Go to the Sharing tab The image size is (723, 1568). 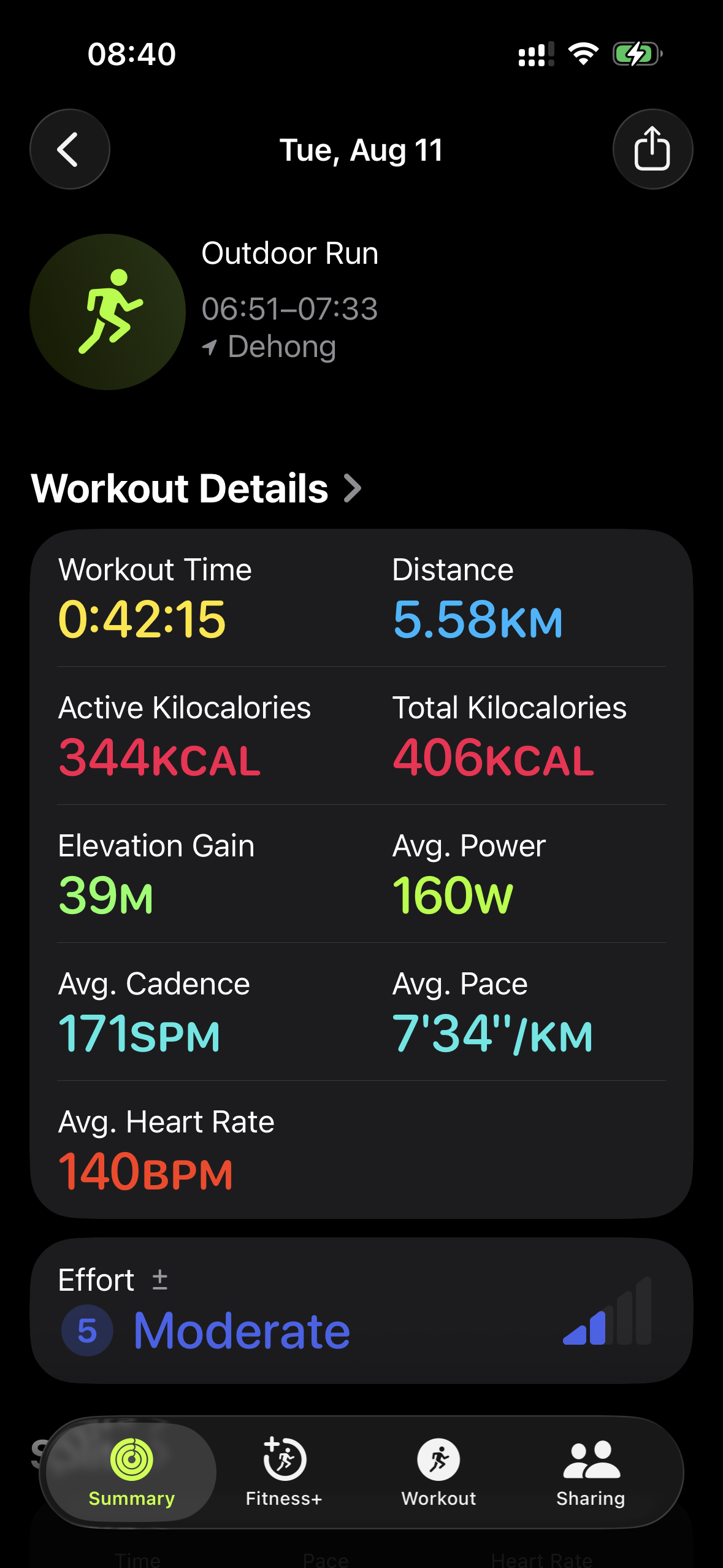(x=591, y=1472)
